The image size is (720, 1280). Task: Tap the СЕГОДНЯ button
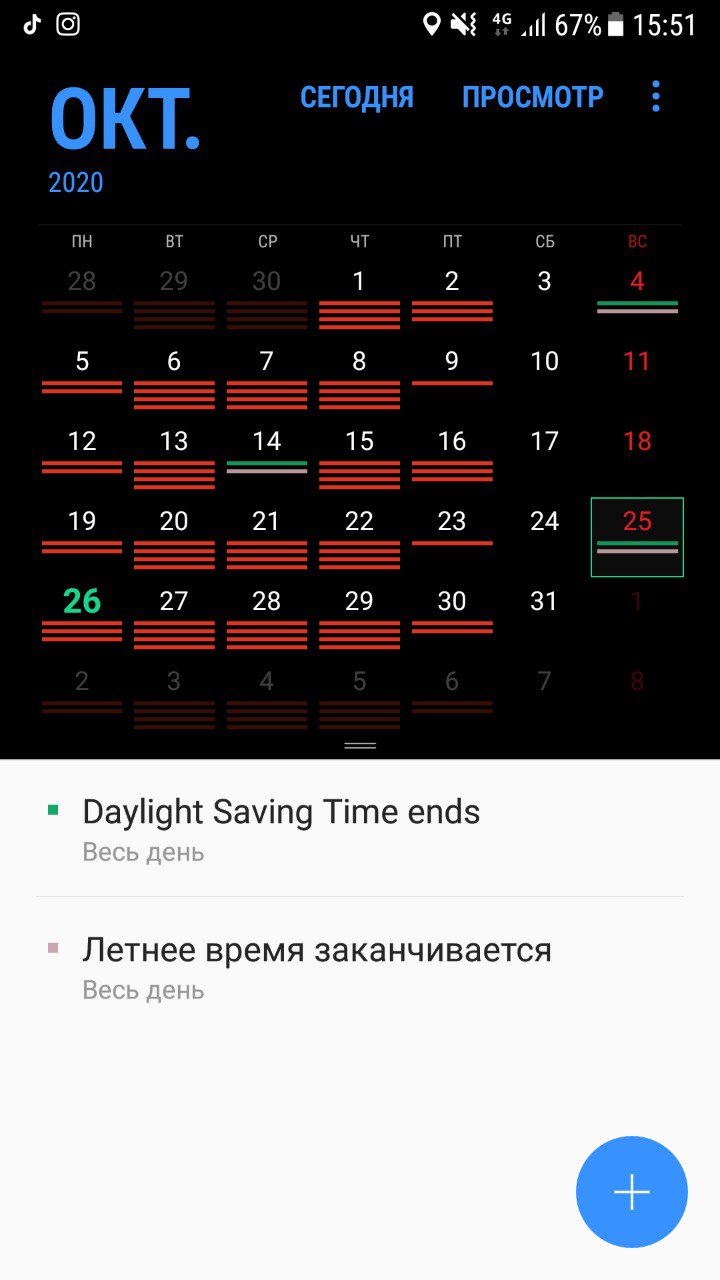click(357, 97)
